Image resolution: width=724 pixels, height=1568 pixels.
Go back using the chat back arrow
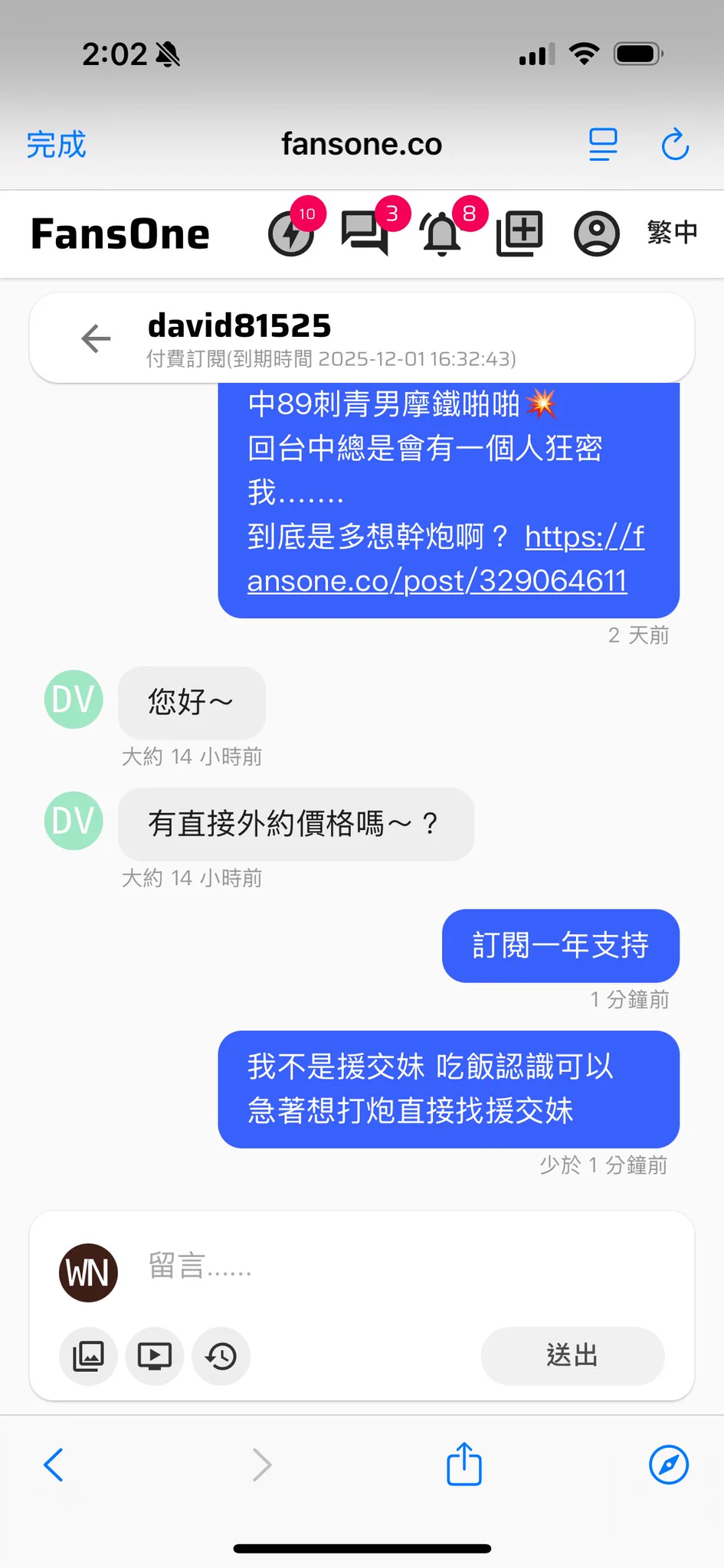coord(95,338)
